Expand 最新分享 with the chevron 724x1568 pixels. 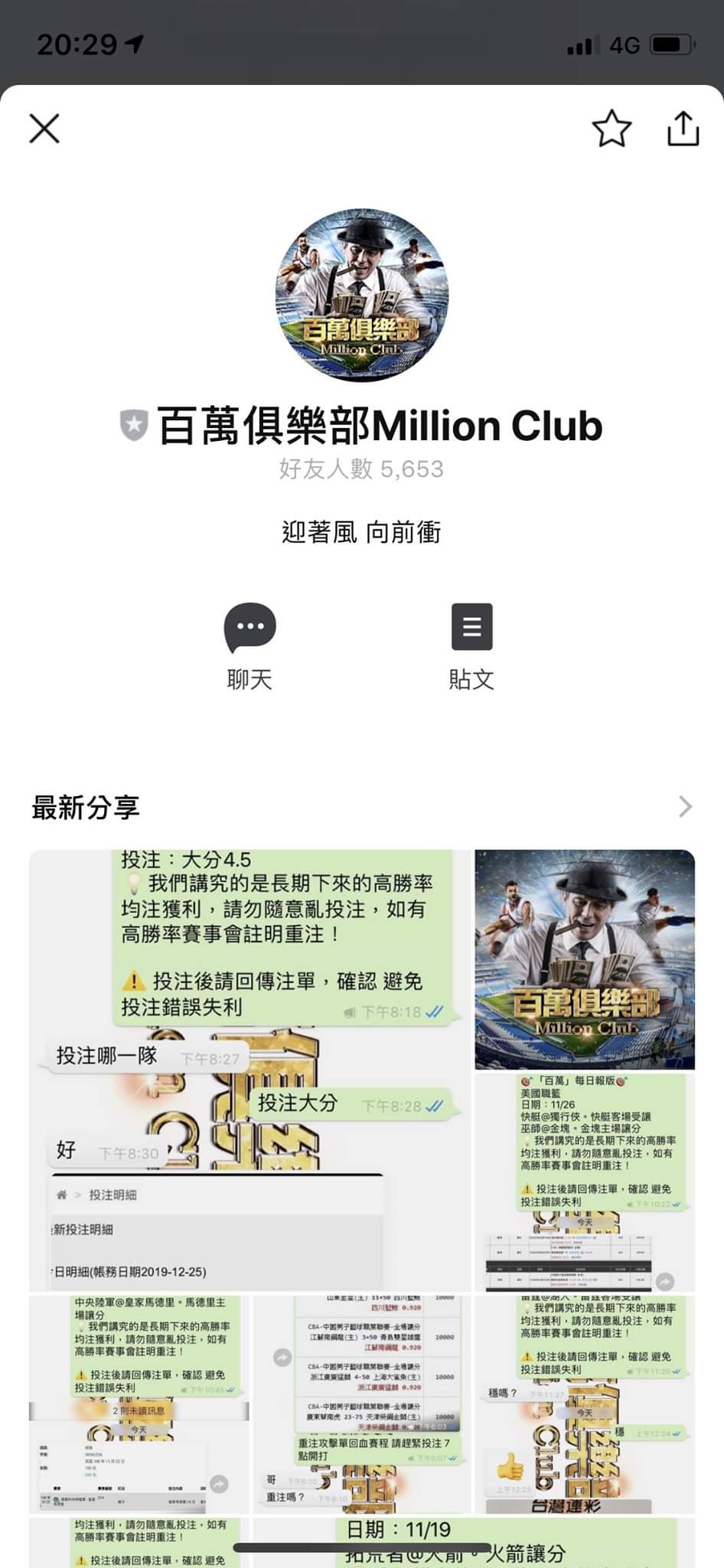coord(685,807)
